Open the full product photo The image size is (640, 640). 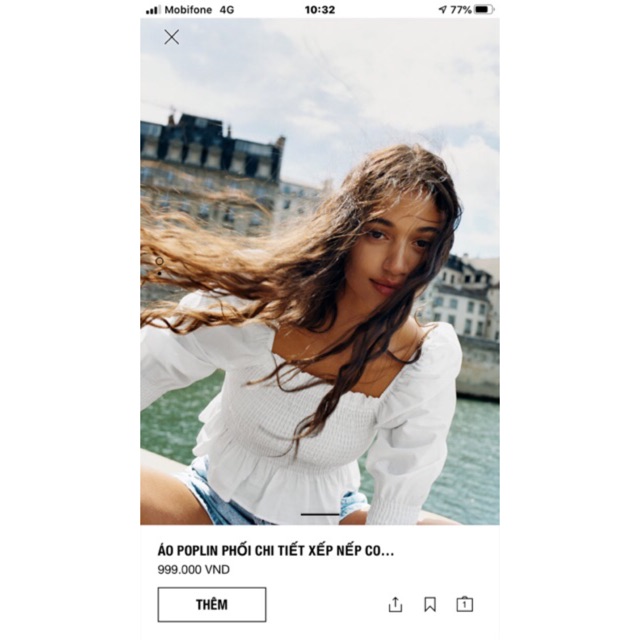pyautogui.click(x=320, y=300)
